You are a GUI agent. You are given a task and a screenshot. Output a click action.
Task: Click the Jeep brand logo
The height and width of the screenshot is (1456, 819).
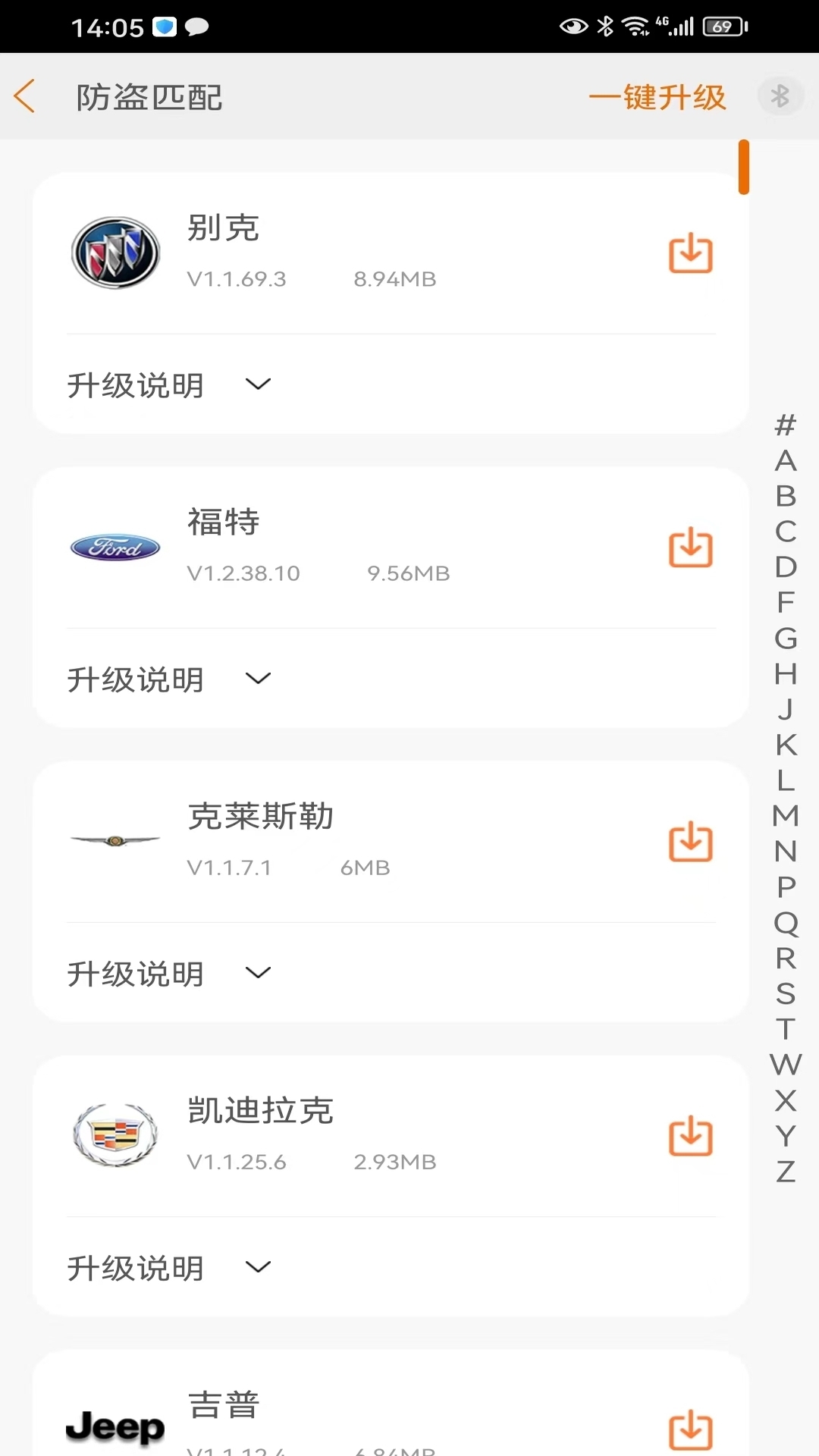click(x=115, y=1429)
